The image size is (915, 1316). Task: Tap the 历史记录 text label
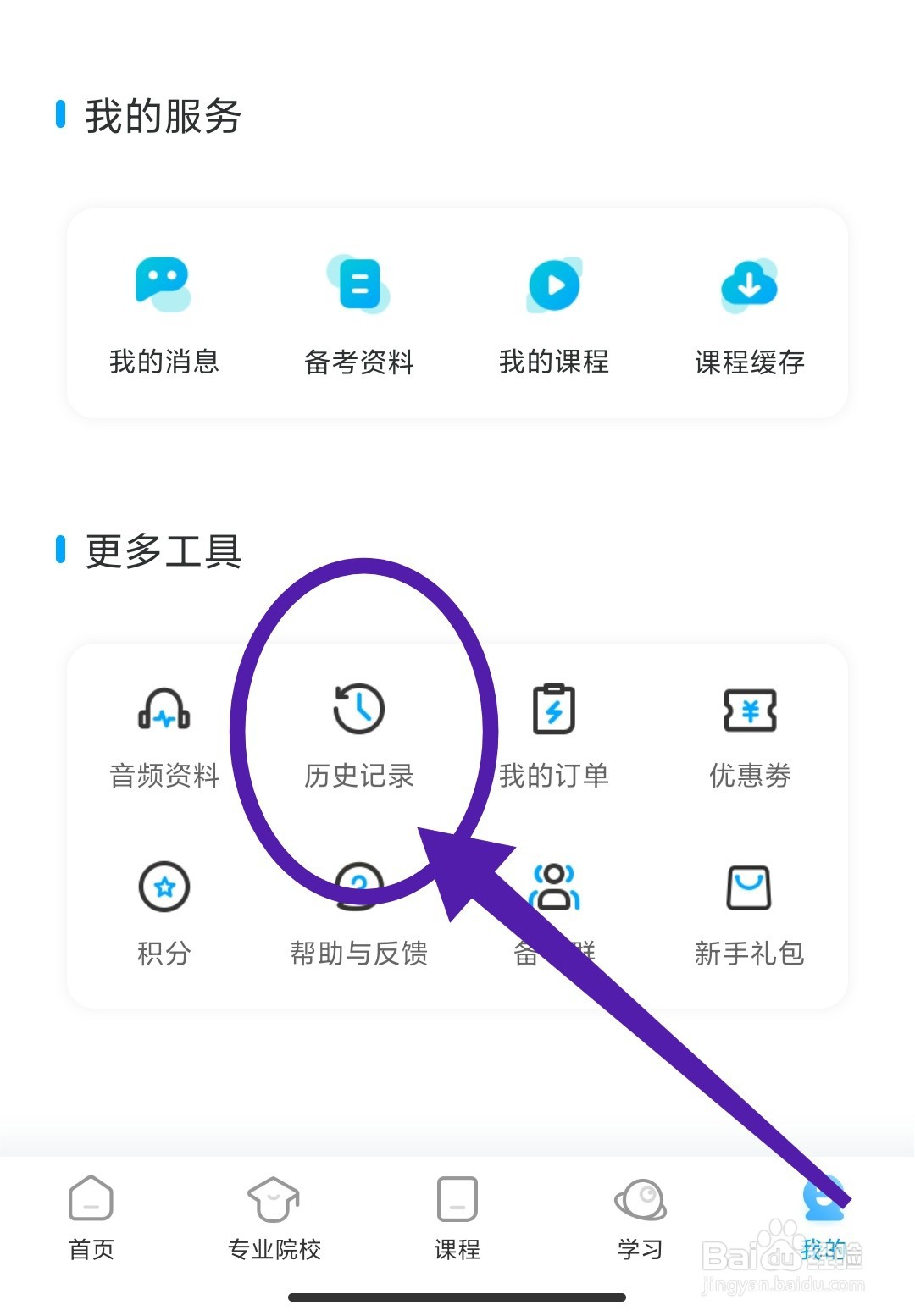coord(359,775)
